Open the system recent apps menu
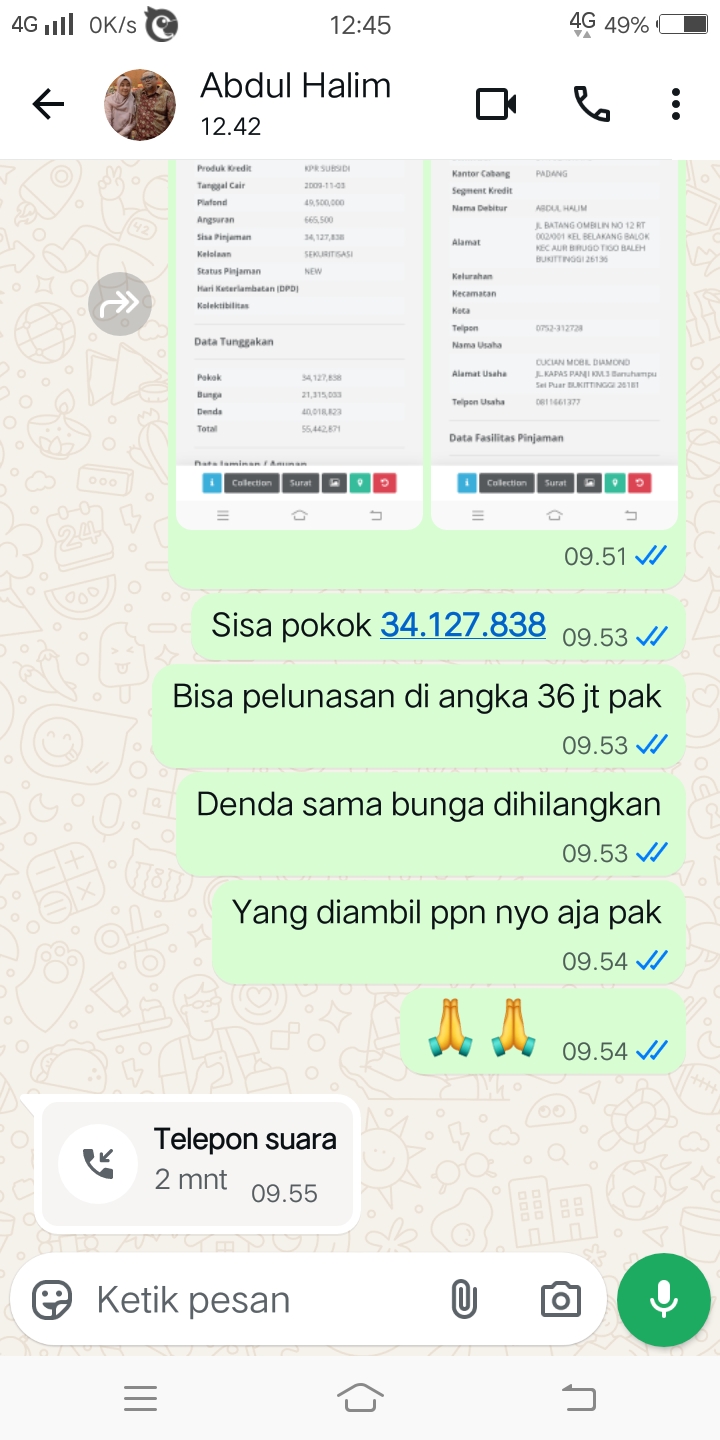The width and height of the screenshot is (720, 1440). pyautogui.click(x=140, y=1398)
